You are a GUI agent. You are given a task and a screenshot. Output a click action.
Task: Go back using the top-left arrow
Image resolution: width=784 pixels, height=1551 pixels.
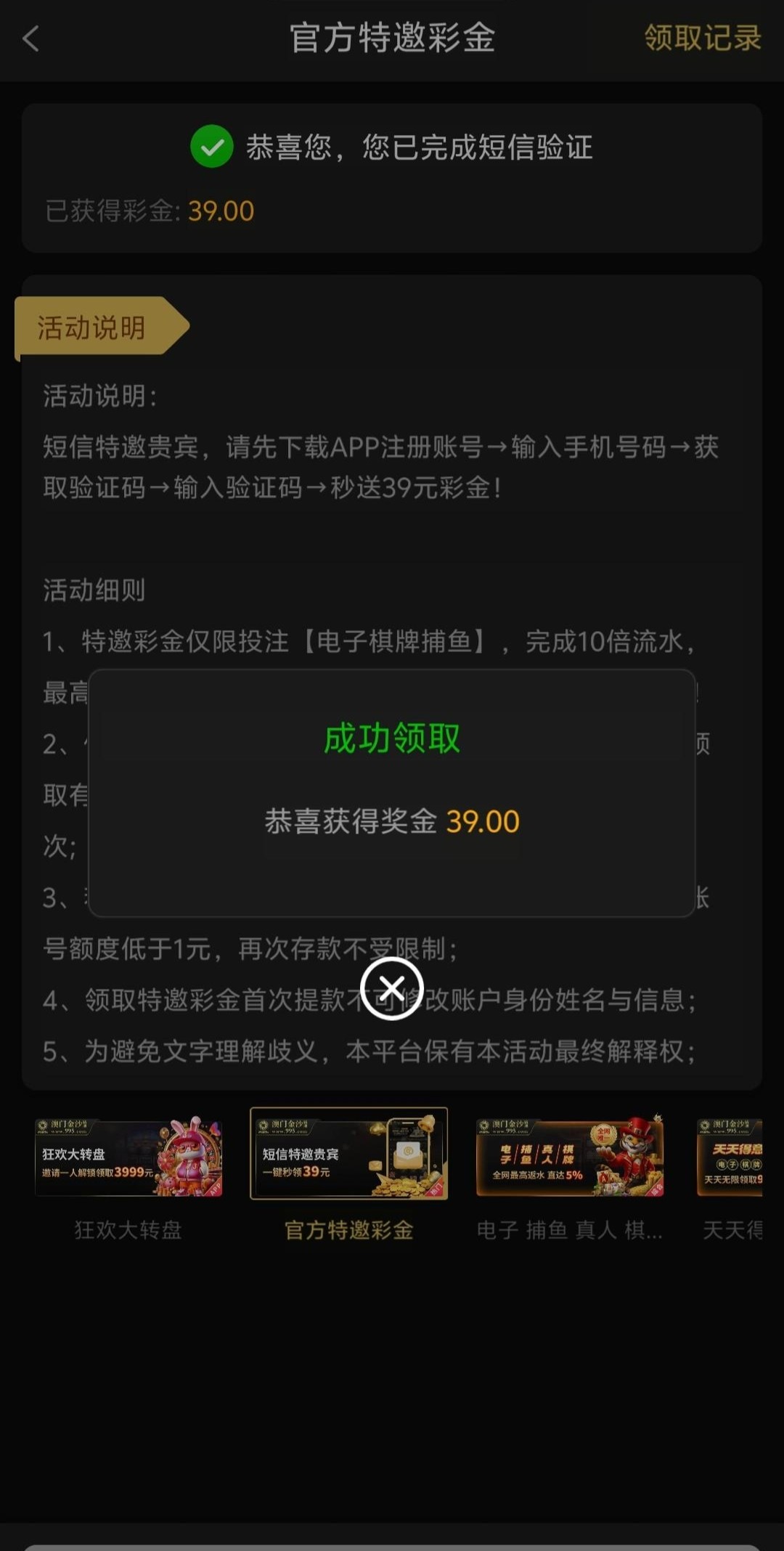pyautogui.click(x=30, y=39)
